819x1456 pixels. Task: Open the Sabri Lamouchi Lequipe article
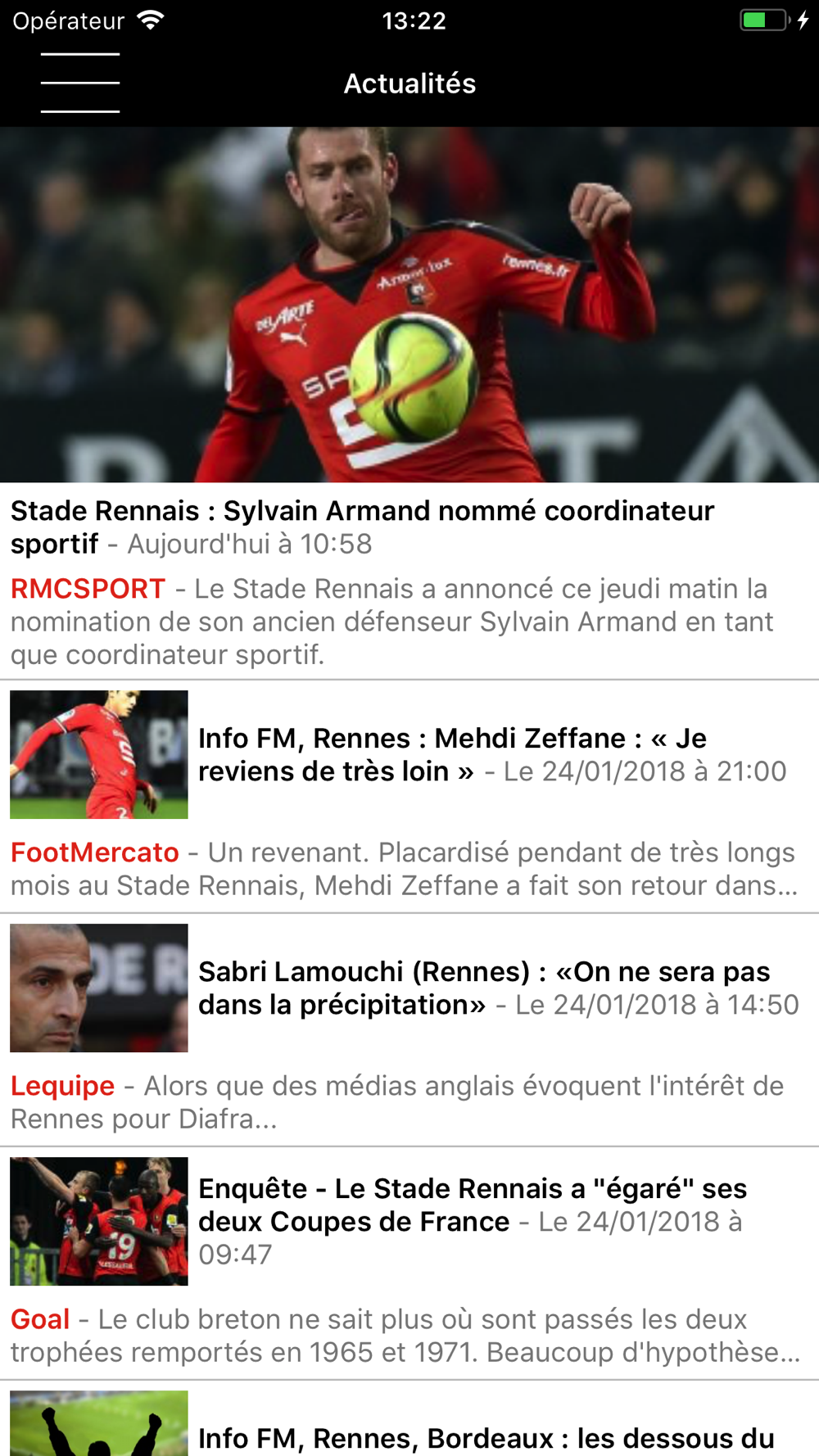[409, 1029]
